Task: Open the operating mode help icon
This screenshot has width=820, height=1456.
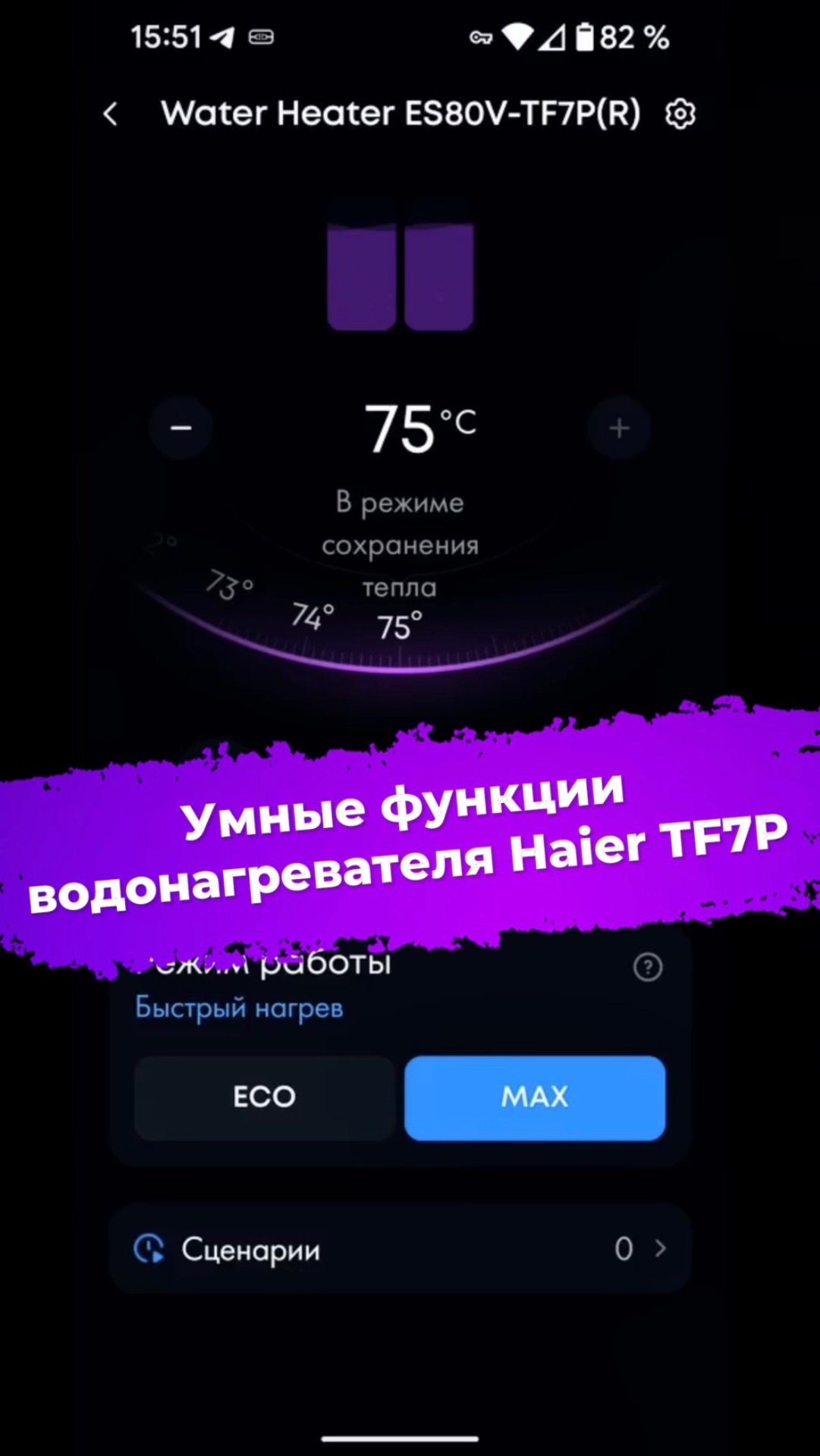Action: 647,968
